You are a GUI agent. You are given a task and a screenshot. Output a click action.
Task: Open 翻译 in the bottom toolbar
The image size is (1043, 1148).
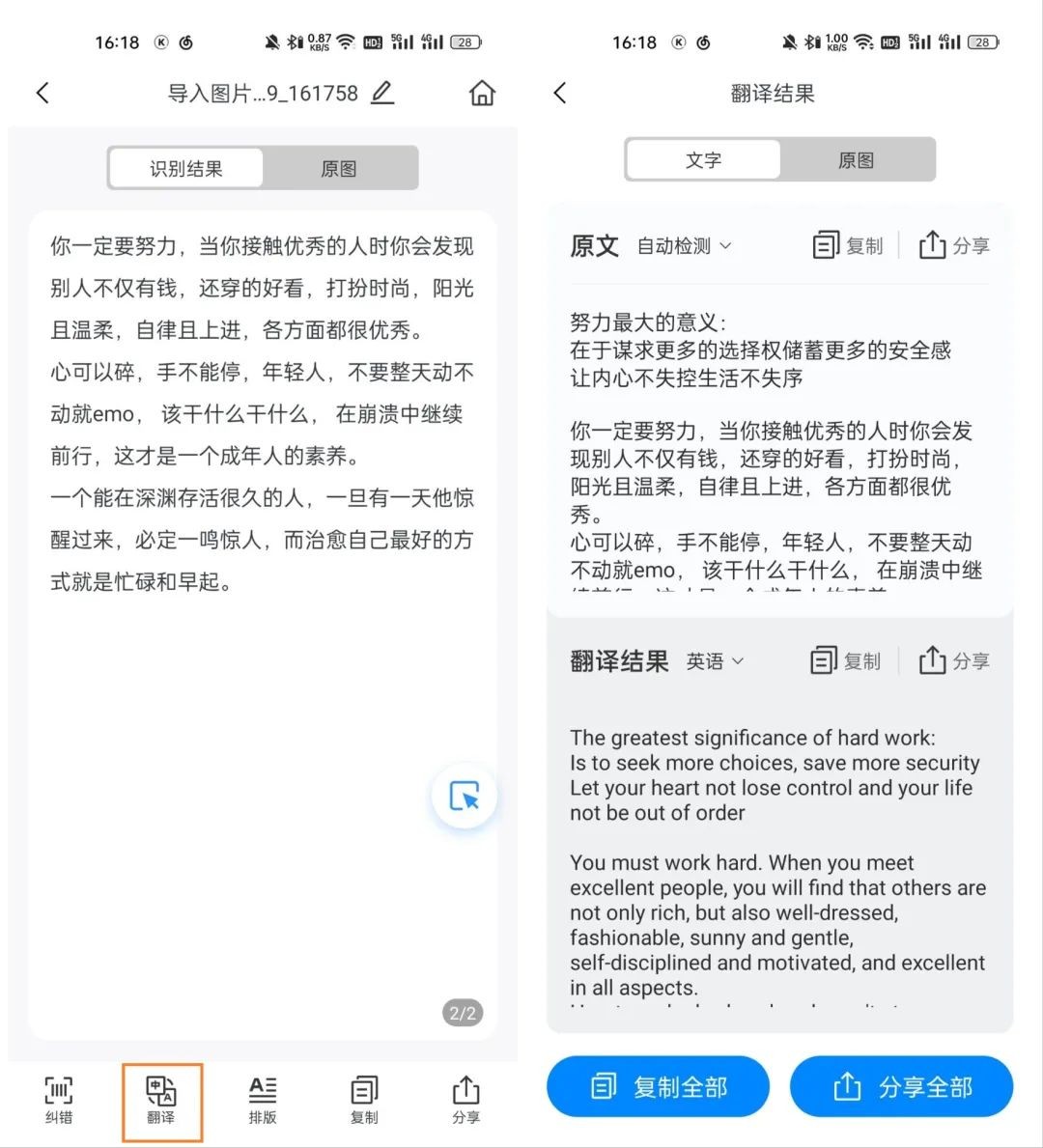point(161,1100)
